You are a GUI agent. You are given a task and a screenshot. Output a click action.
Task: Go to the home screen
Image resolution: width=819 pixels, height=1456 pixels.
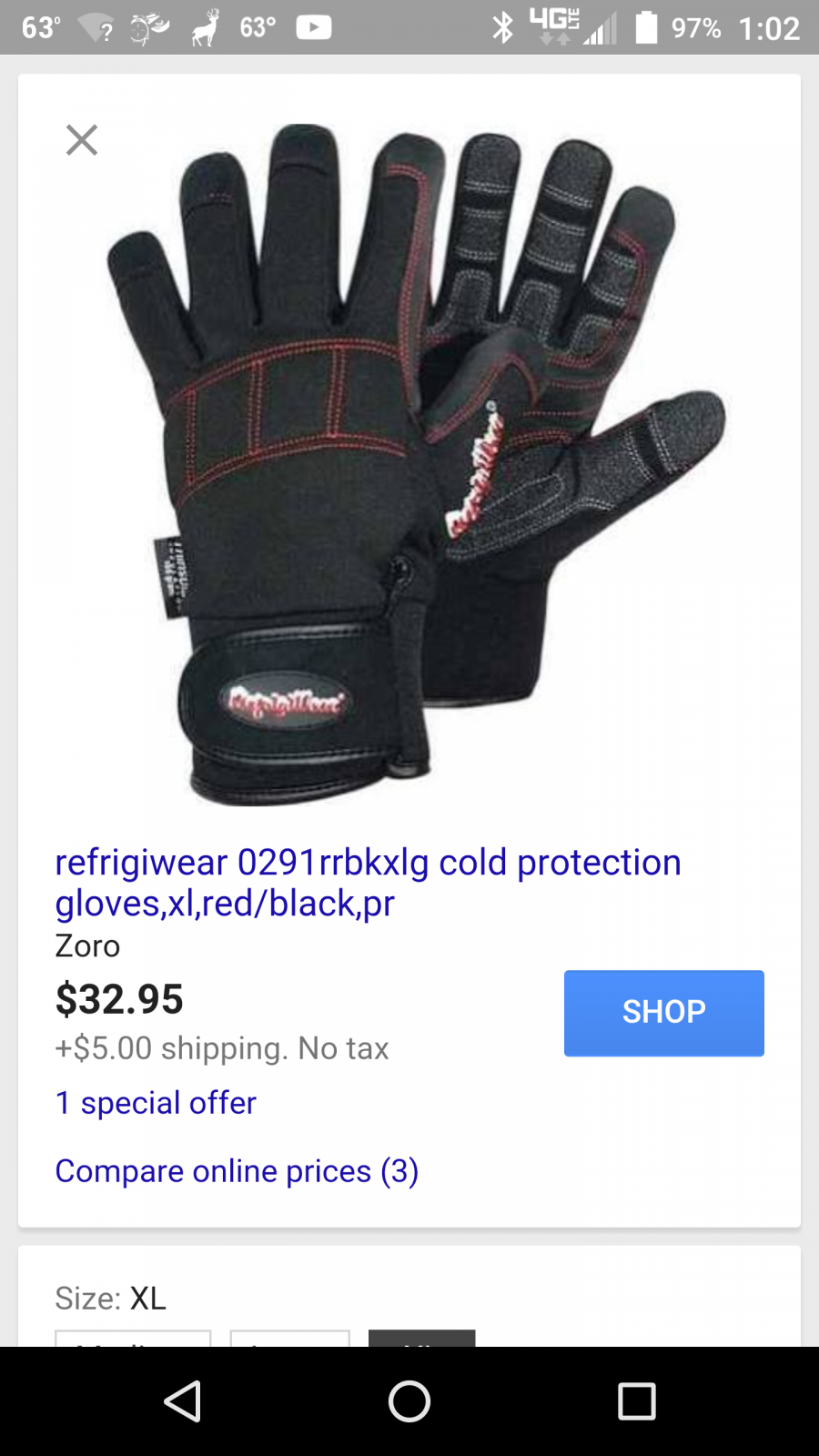(409, 1401)
